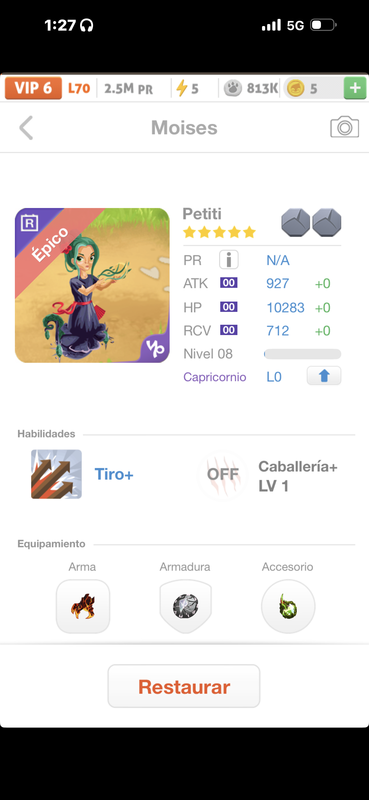Image resolution: width=369 pixels, height=800 pixels.
Task: Open the VIP 6 badge
Action: click(x=33, y=88)
